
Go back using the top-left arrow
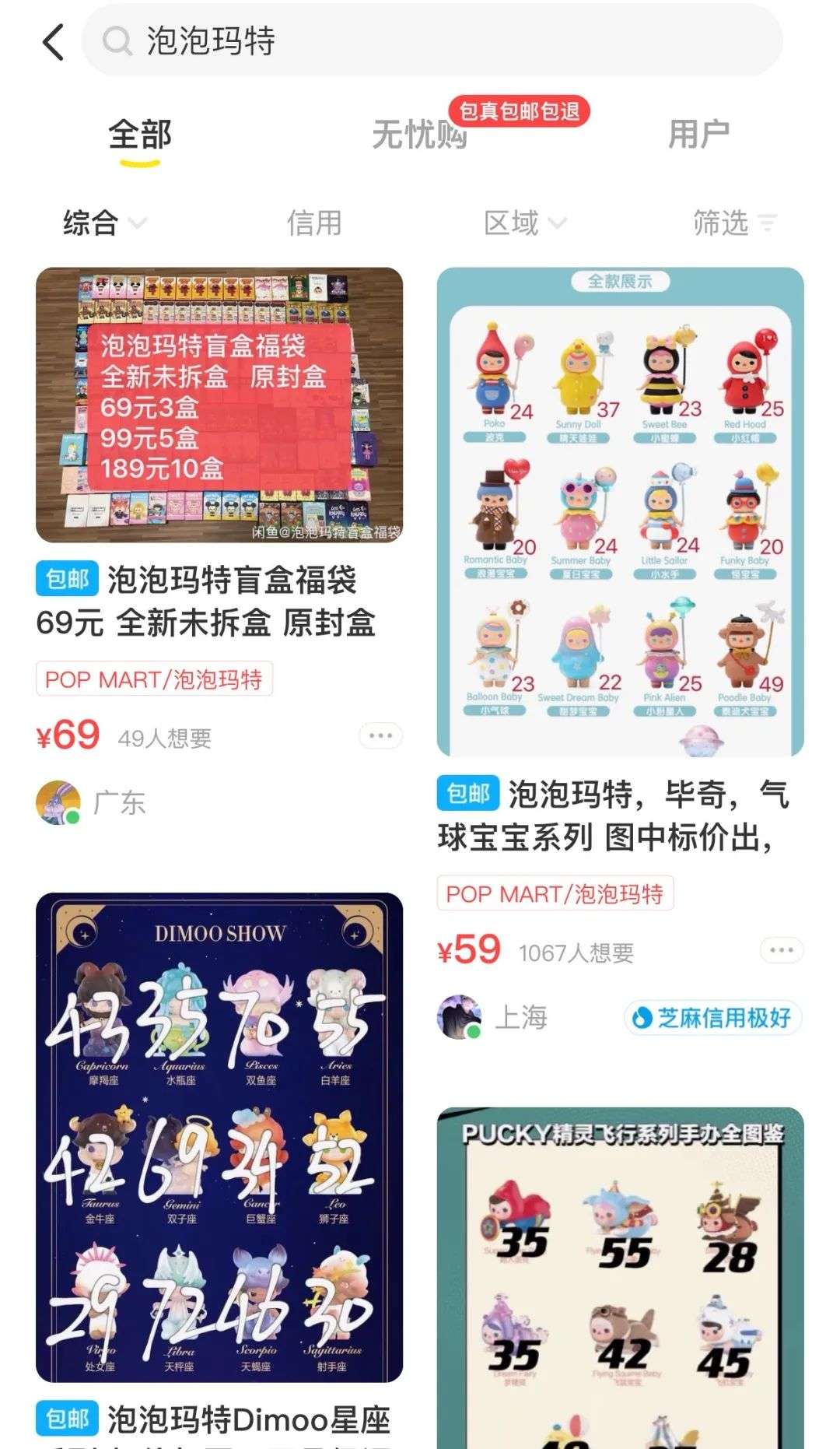[53, 41]
